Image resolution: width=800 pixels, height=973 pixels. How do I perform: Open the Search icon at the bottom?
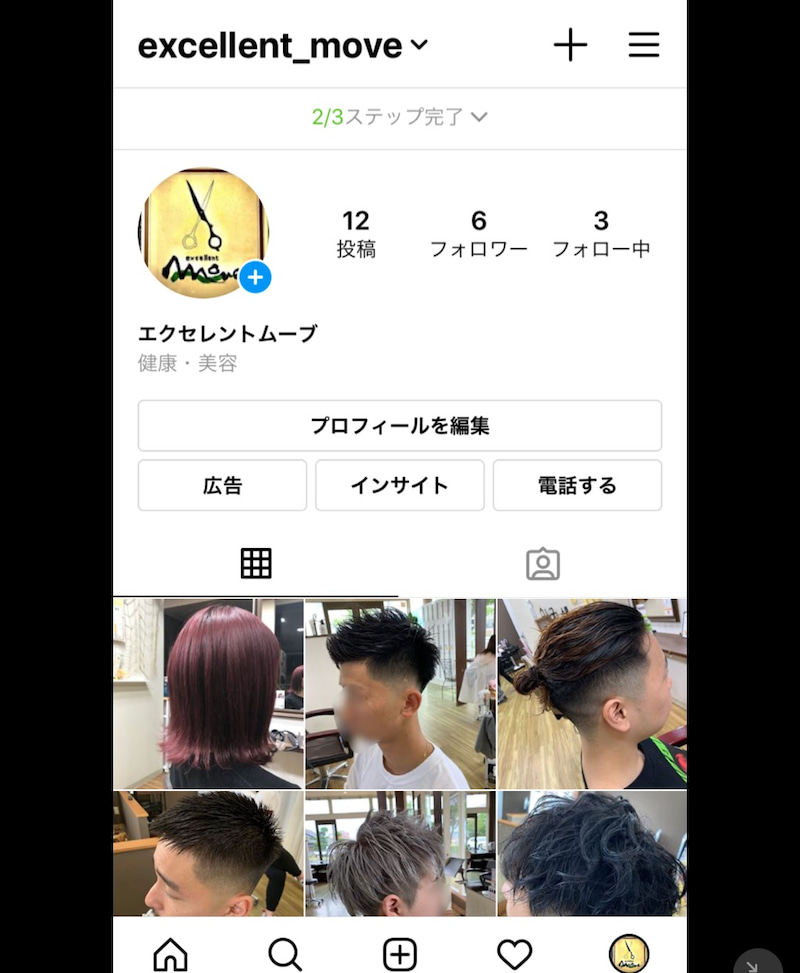point(286,955)
